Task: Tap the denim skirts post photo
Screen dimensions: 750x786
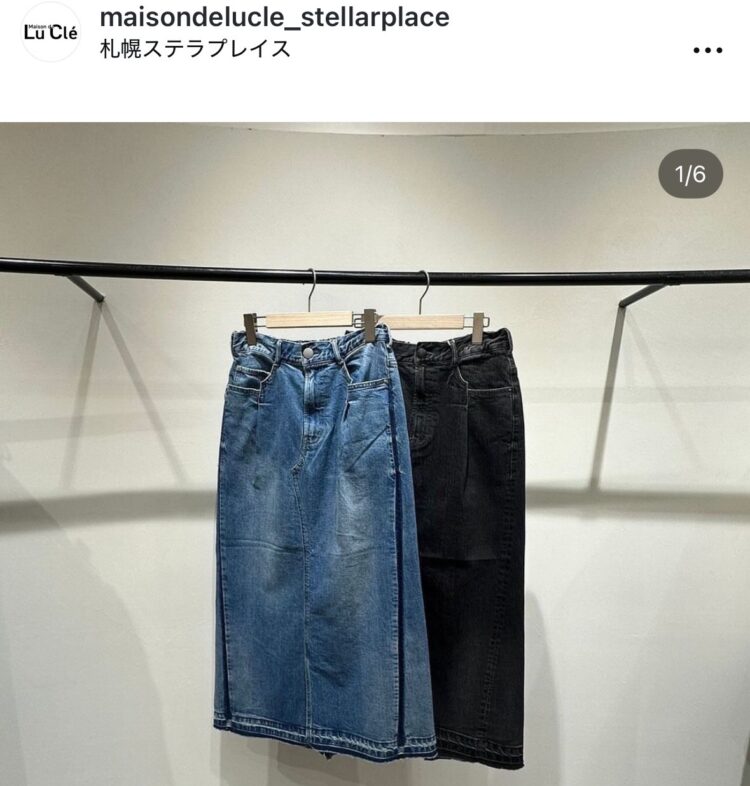Action: (x=375, y=500)
